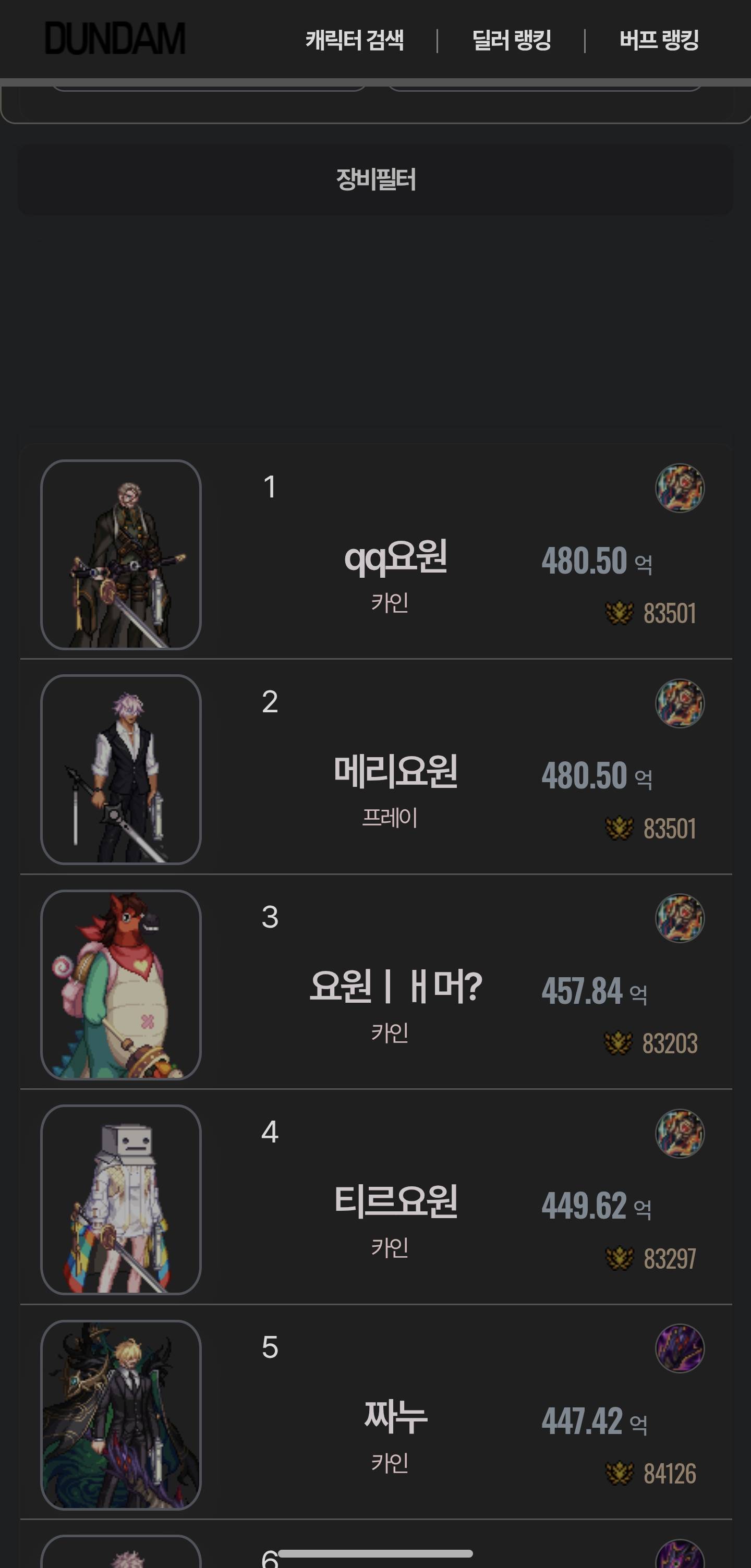Open rank 4 character 티르요원
The width and height of the screenshot is (751, 1568).
[396, 1201]
